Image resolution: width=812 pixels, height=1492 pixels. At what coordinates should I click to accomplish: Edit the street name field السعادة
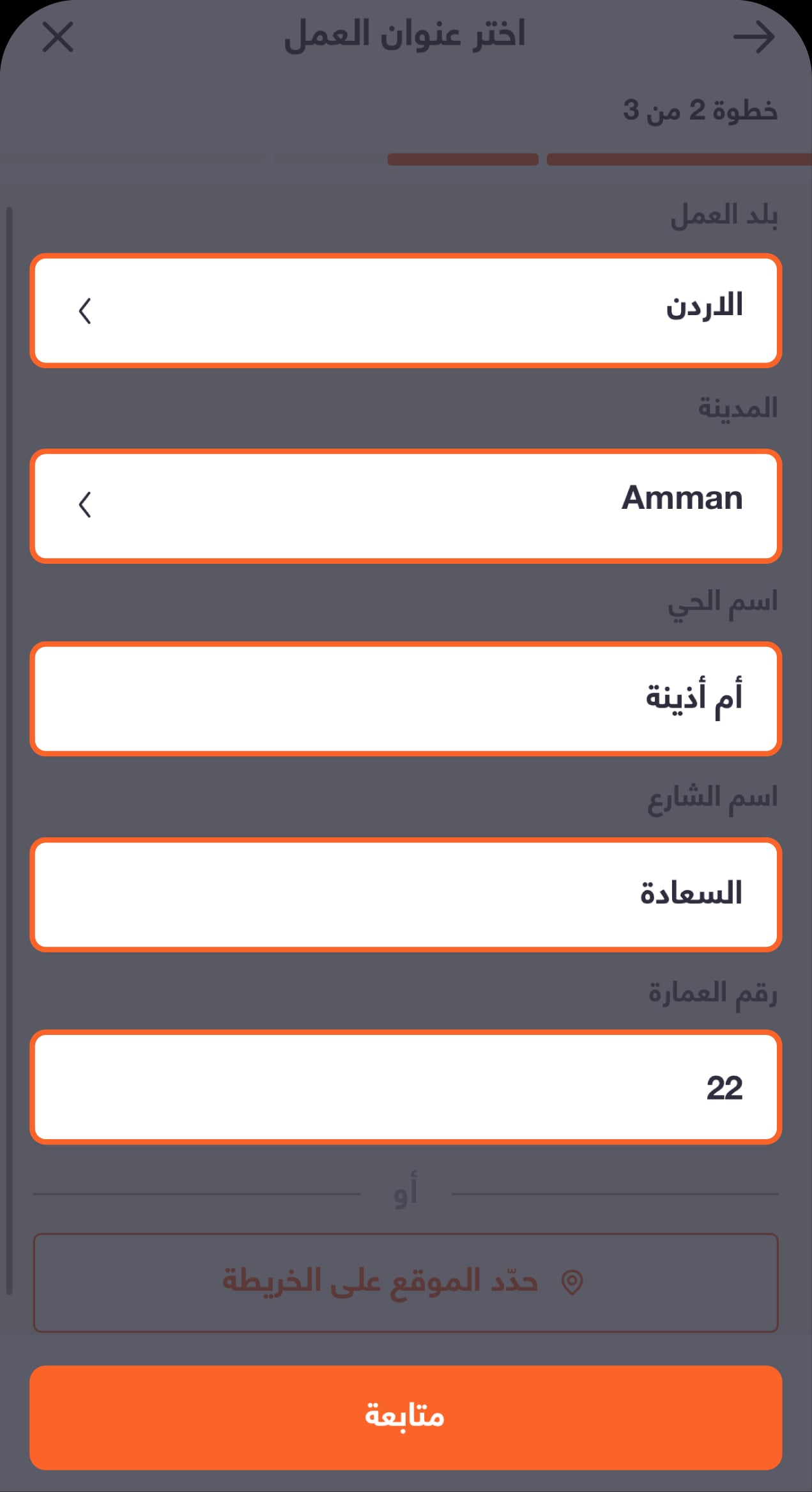[406, 894]
